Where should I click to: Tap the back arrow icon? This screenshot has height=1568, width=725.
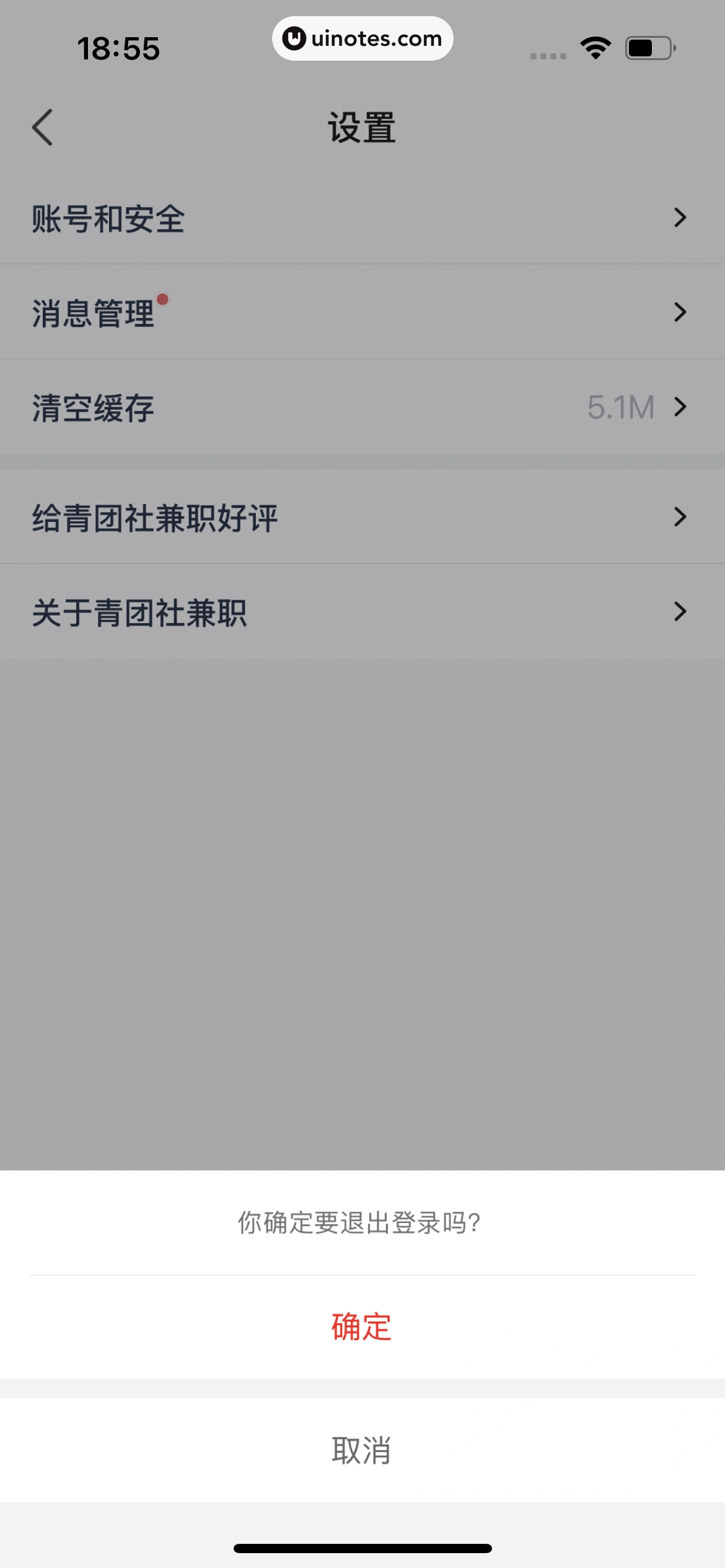[43, 125]
